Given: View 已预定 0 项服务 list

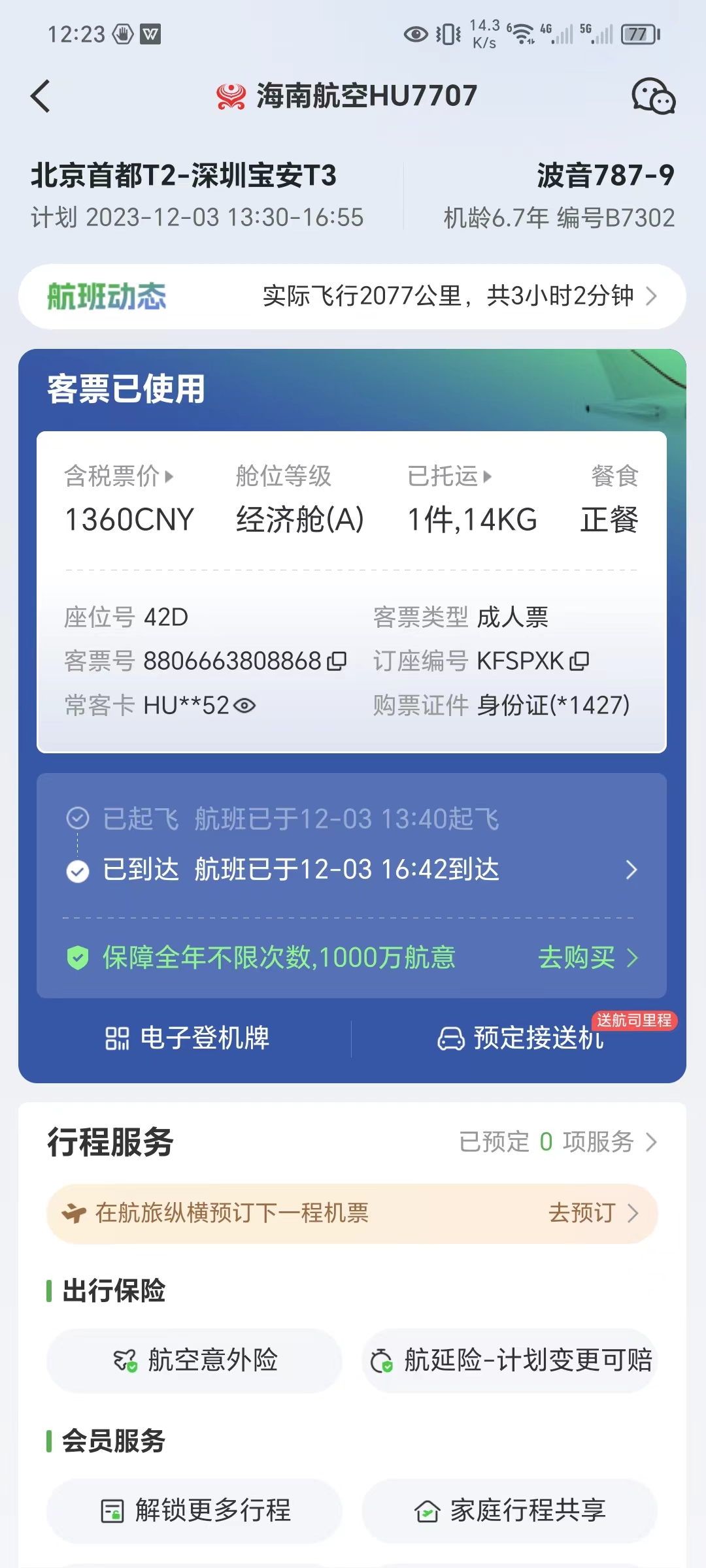Looking at the screenshot, I should click(x=558, y=1142).
